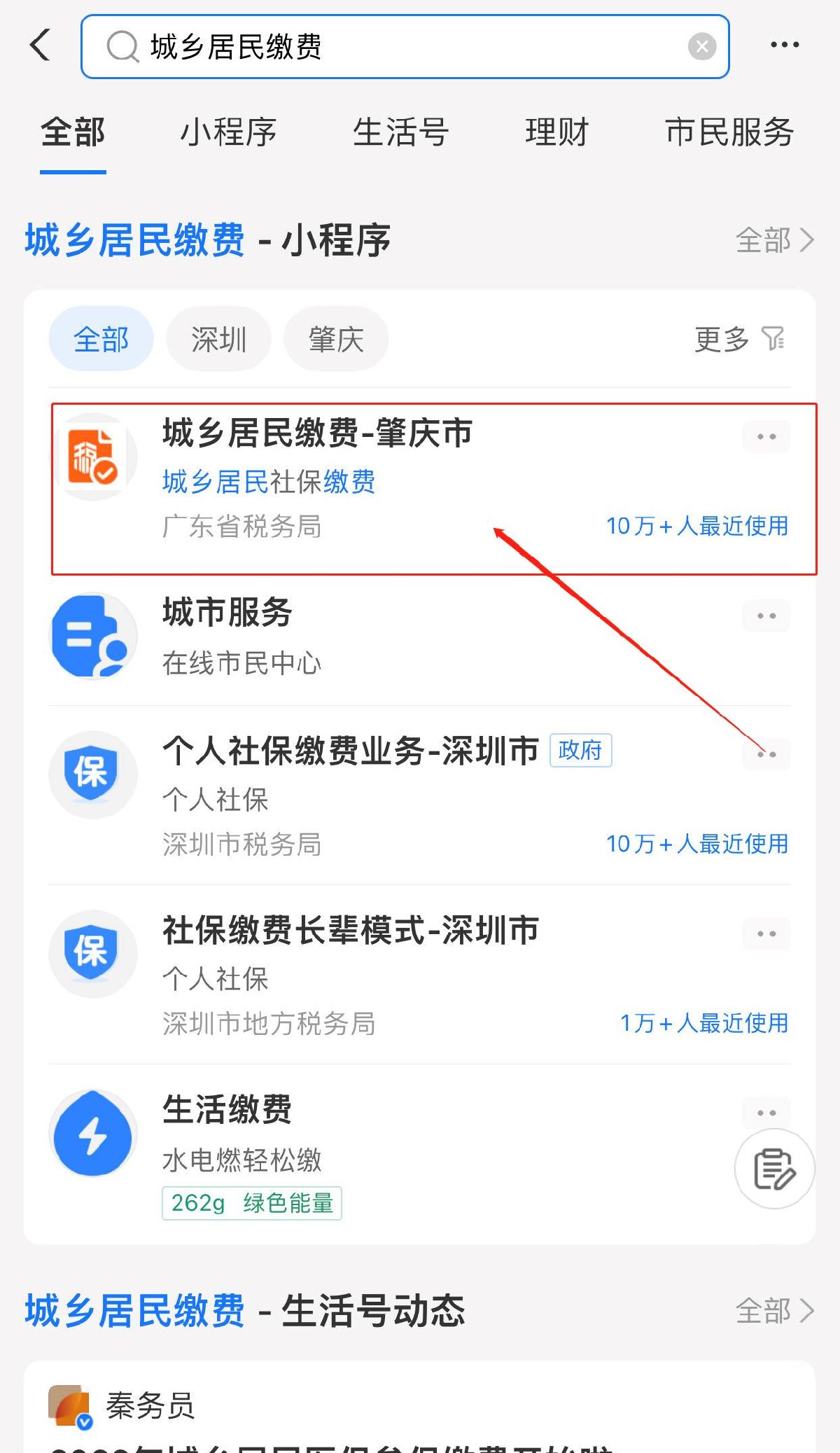Switch to the 理财 tab
The image size is (840, 1453).
(x=556, y=132)
